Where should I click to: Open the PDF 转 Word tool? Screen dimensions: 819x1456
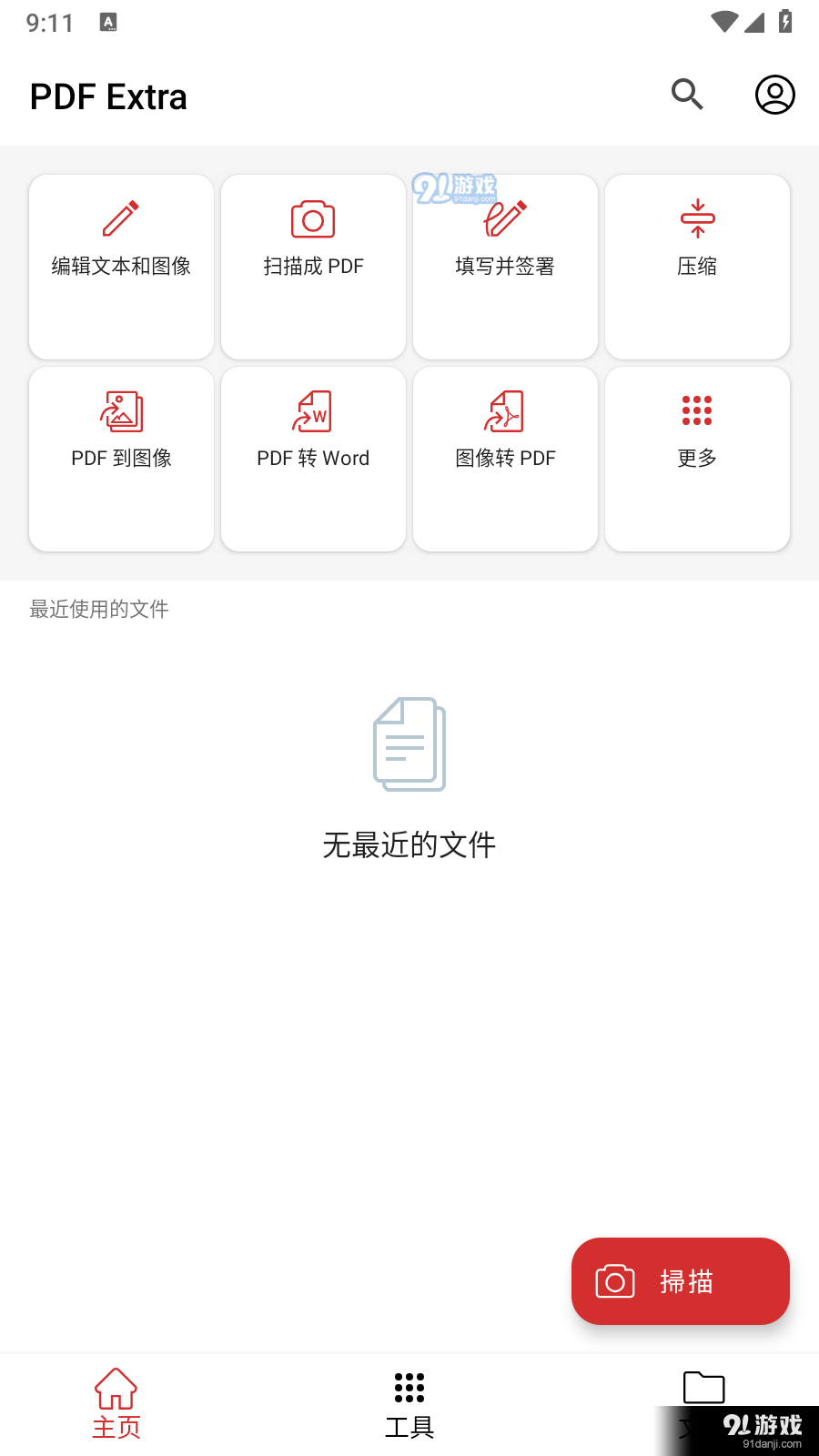pyautogui.click(x=313, y=411)
